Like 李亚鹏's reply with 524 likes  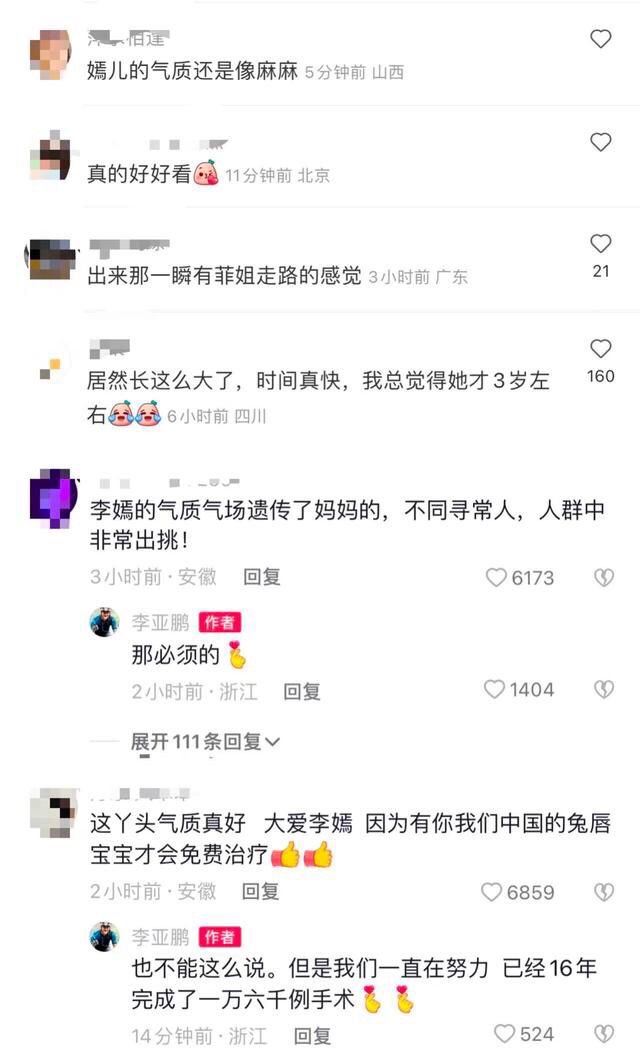(506, 1034)
